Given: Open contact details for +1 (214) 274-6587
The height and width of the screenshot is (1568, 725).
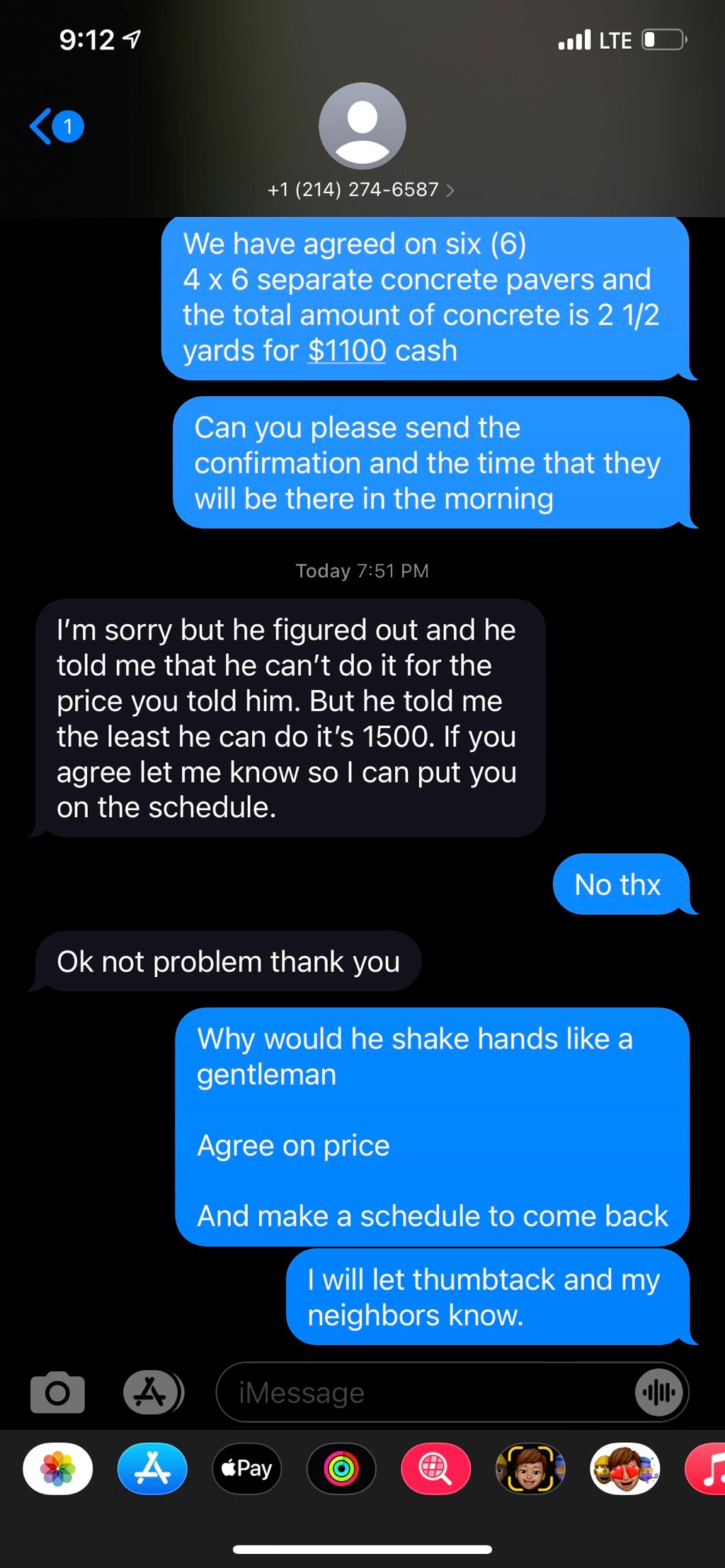Looking at the screenshot, I should 361,189.
